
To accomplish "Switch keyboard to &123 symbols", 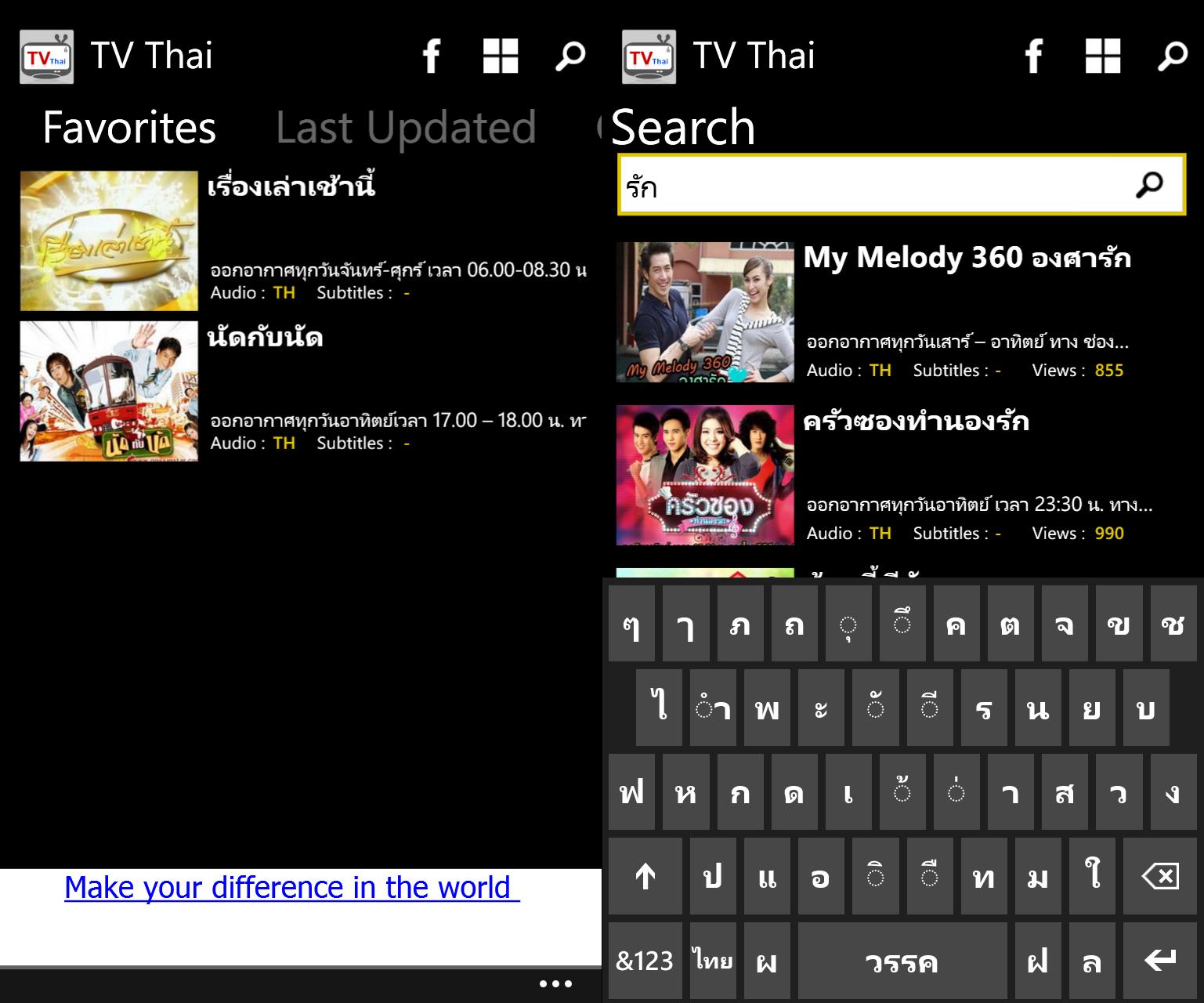I will click(645, 960).
